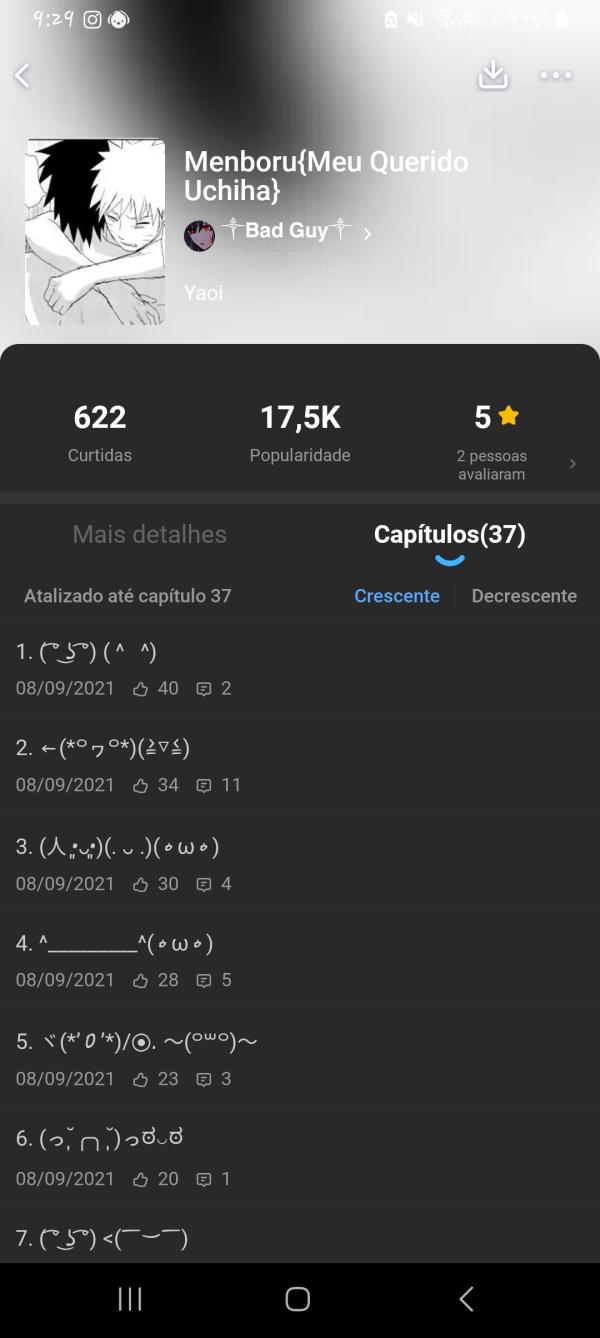Sort chapters by Decrescente
600x1338 pixels.
524,596
